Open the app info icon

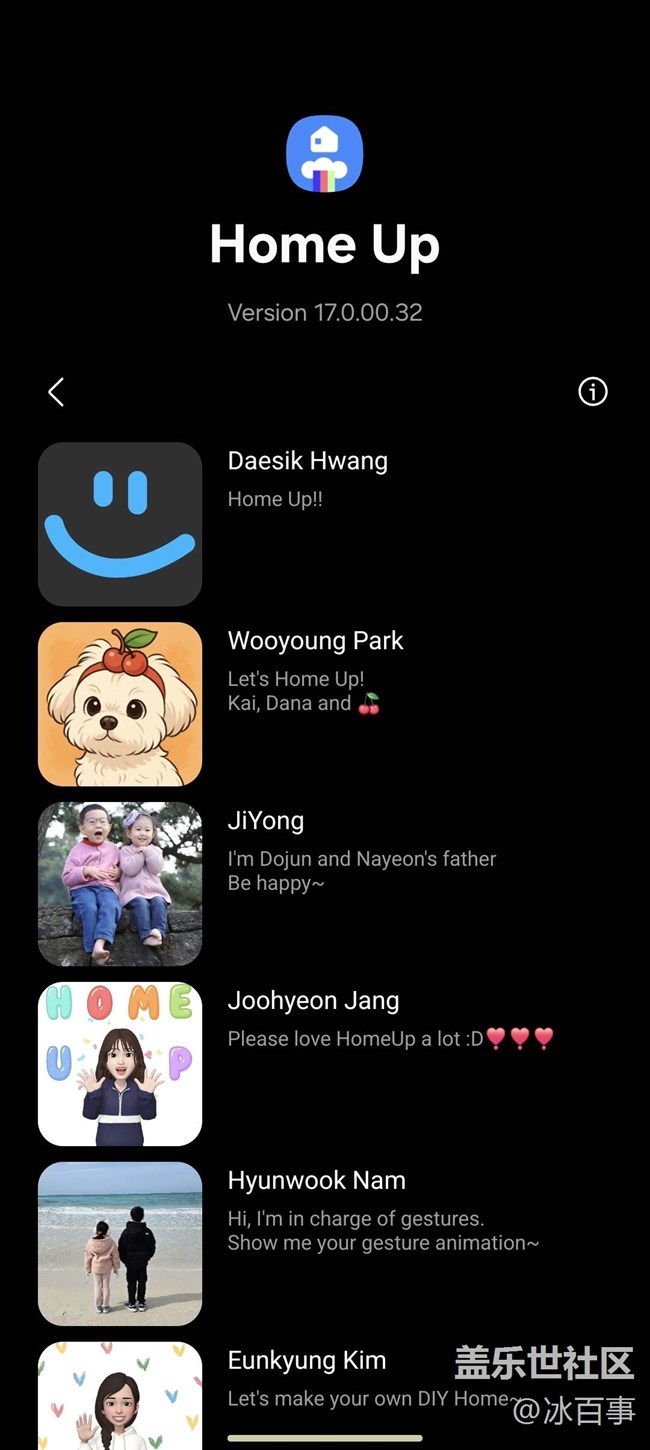pos(593,392)
